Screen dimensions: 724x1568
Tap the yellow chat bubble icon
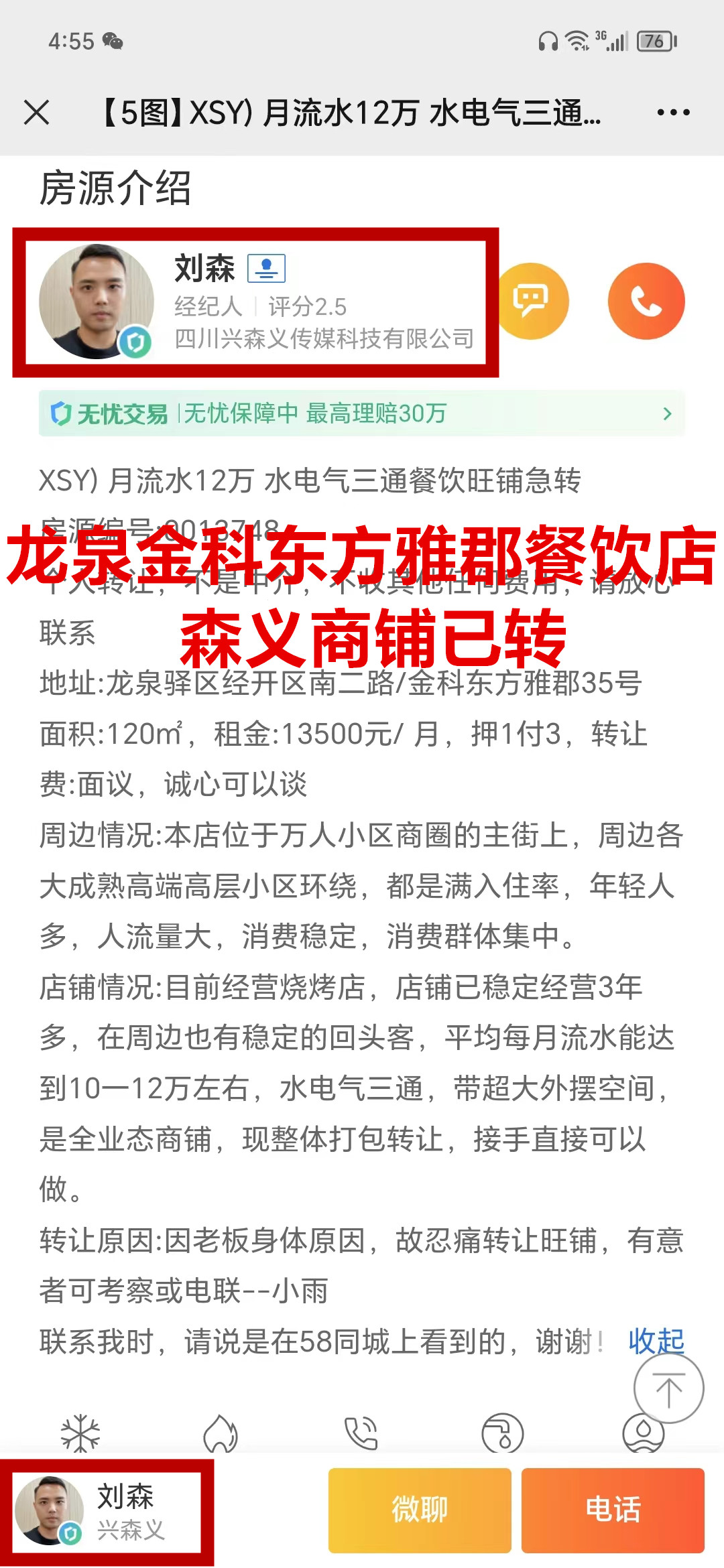click(x=531, y=301)
